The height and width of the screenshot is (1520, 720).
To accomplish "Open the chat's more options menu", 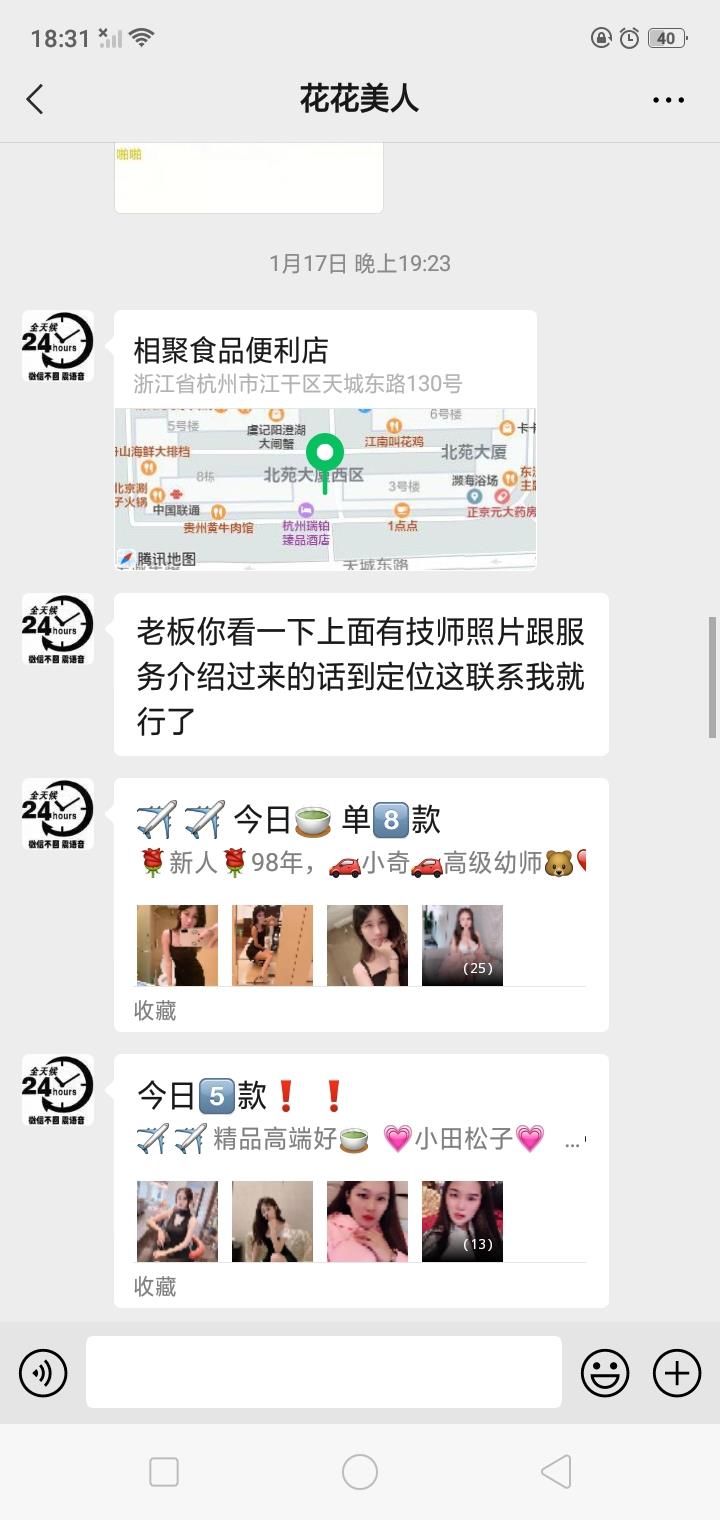I will 668,100.
